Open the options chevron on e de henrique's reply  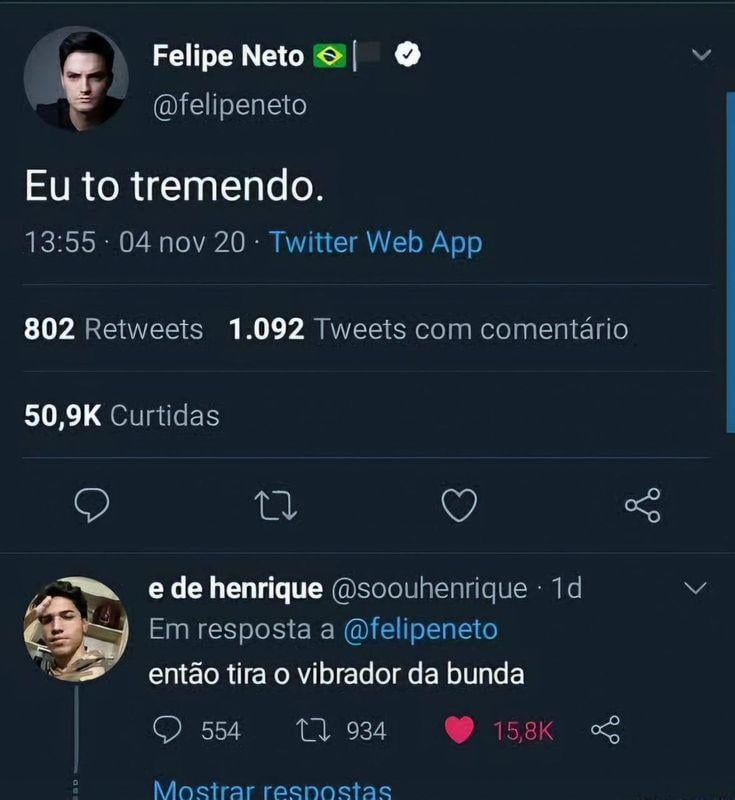[694, 589]
